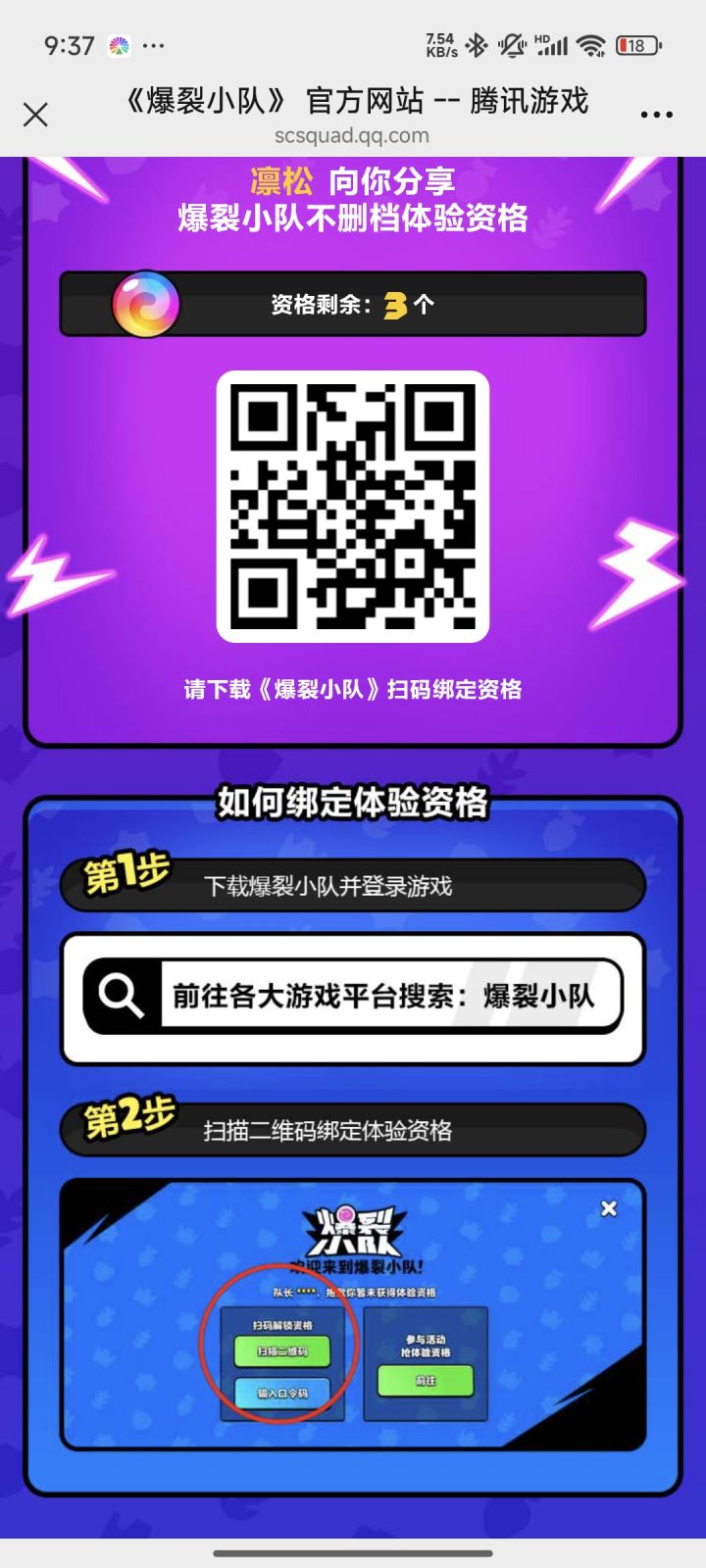Tap the Bluetooth icon in the status bar
This screenshot has width=706, height=1568.
click(475, 45)
